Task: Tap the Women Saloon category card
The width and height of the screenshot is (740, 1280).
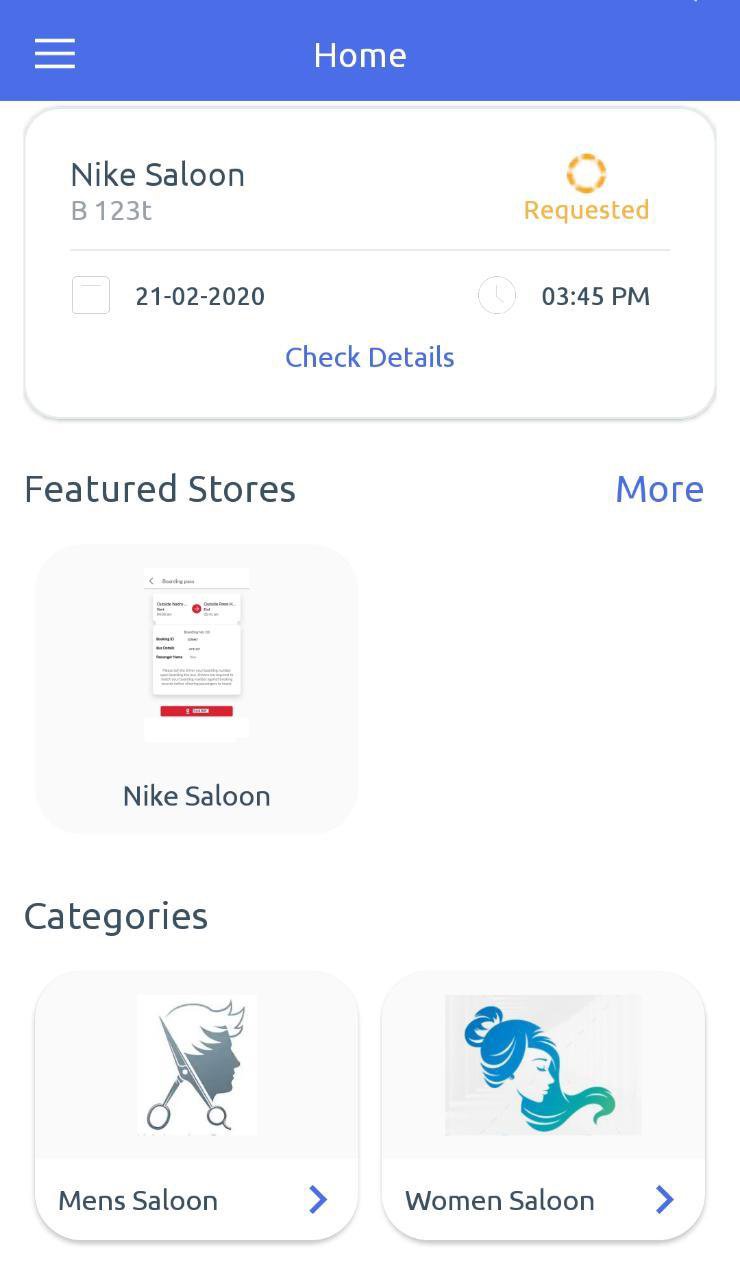Action: click(x=543, y=1105)
